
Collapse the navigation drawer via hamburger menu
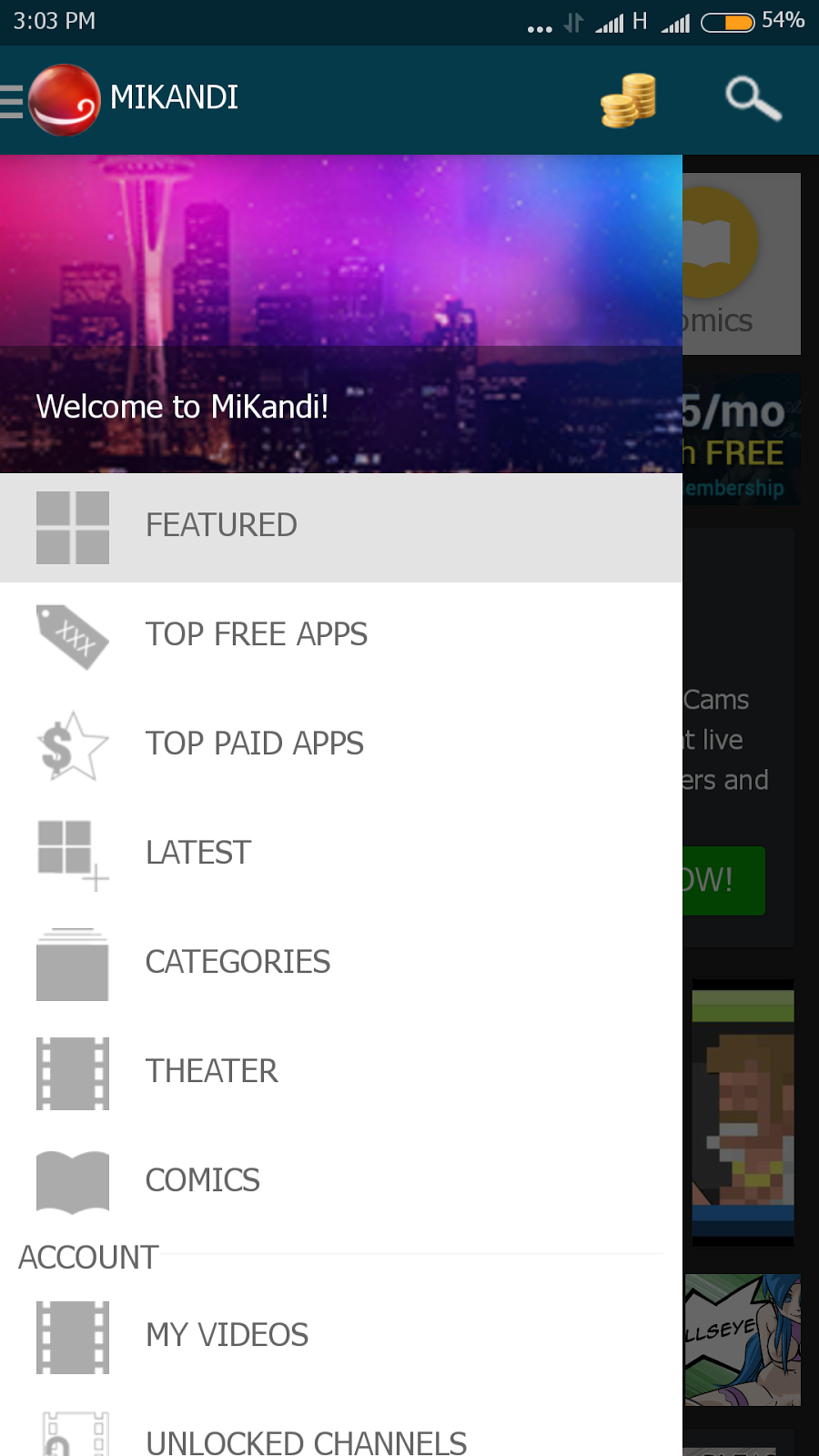pos(12,100)
